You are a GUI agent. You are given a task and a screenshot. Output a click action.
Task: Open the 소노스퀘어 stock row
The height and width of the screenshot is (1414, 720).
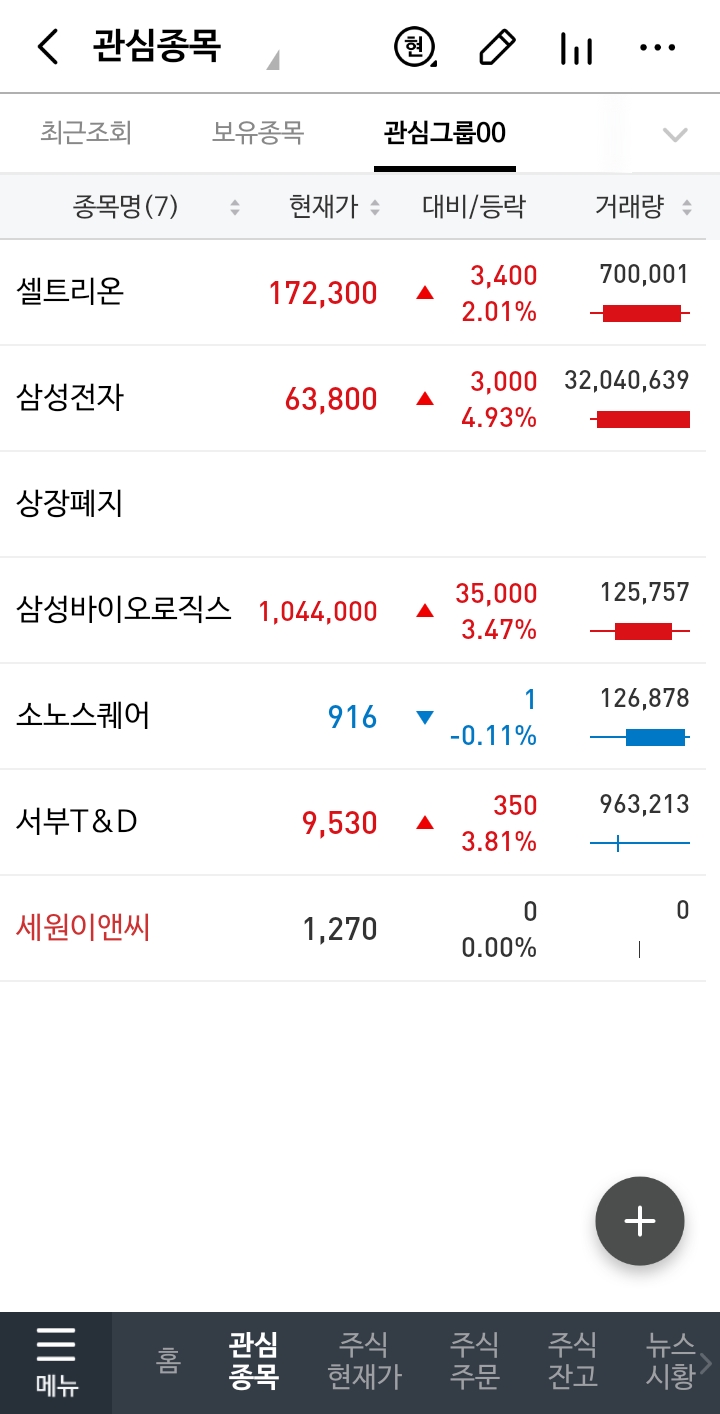pos(360,717)
